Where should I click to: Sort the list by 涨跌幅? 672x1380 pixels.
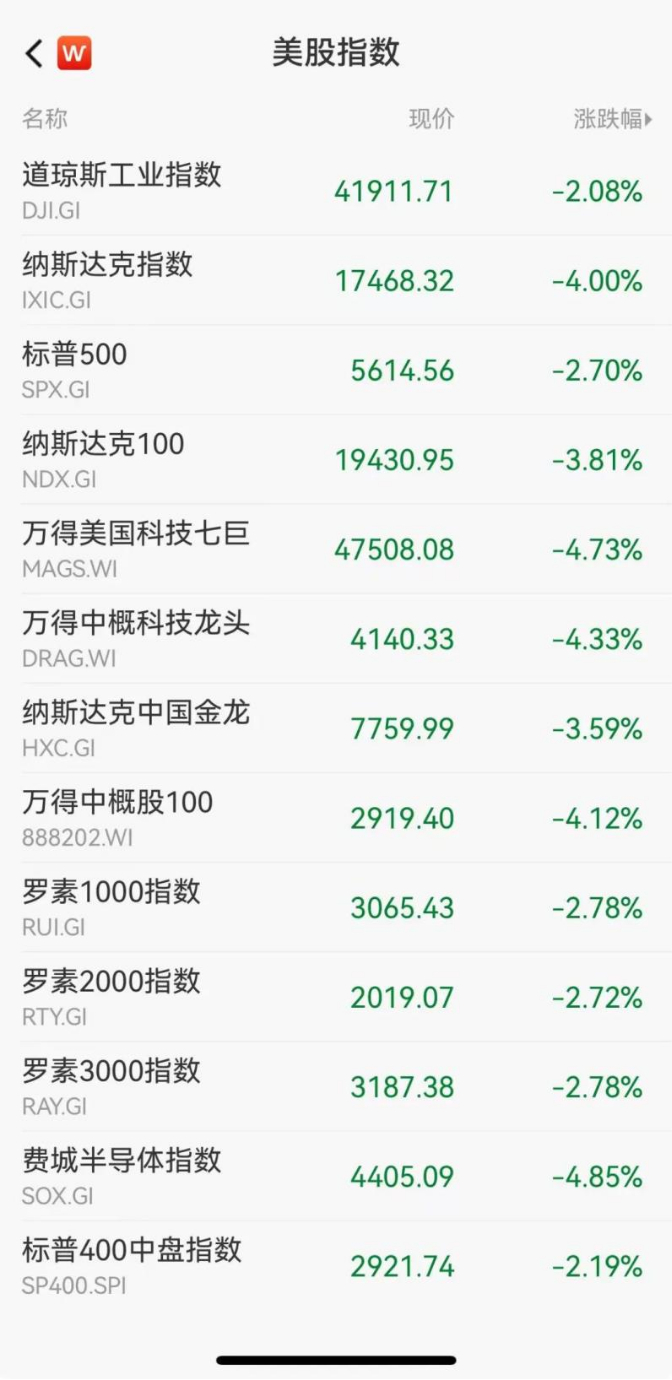click(612, 120)
